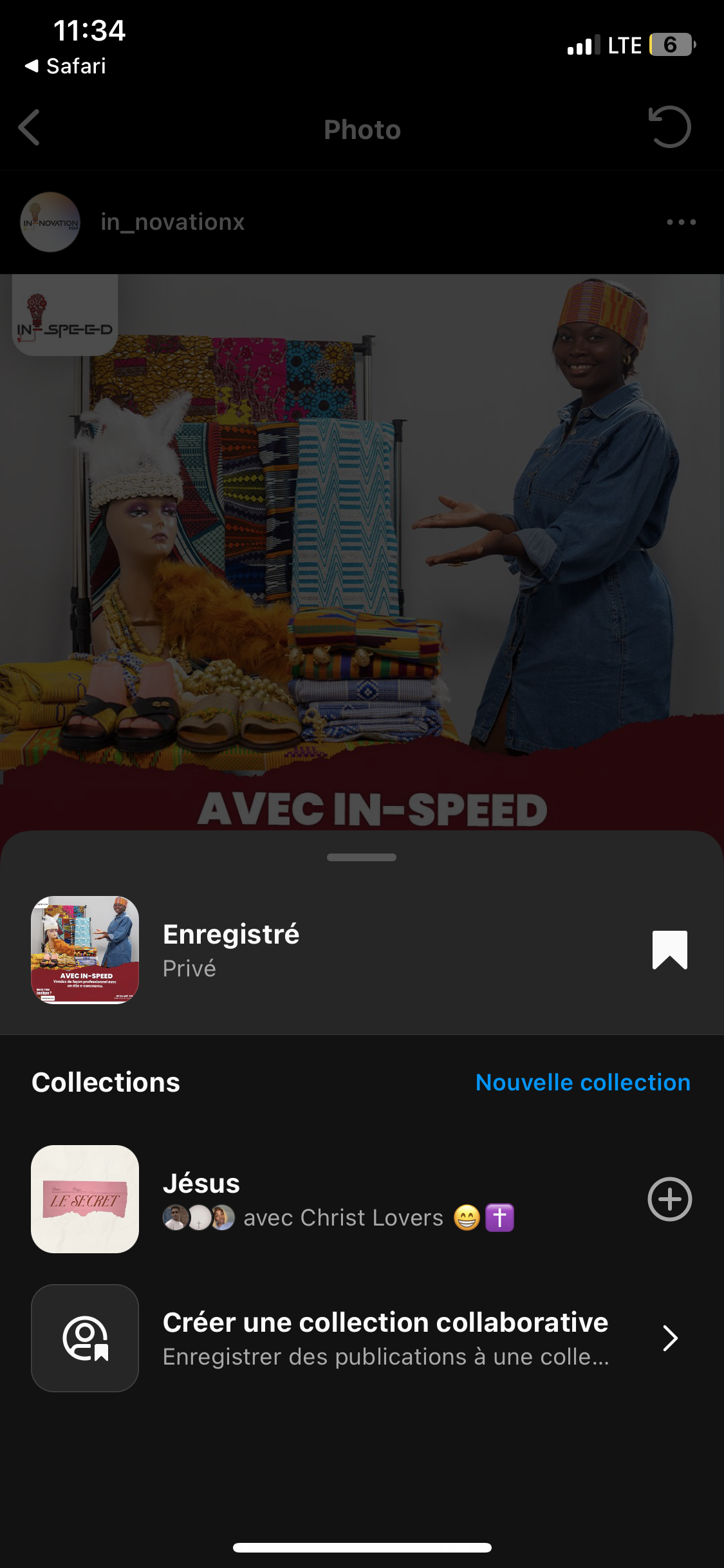Screen dimensions: 724x1568
Task: Refresh the photo page
Action: point(669,127)
